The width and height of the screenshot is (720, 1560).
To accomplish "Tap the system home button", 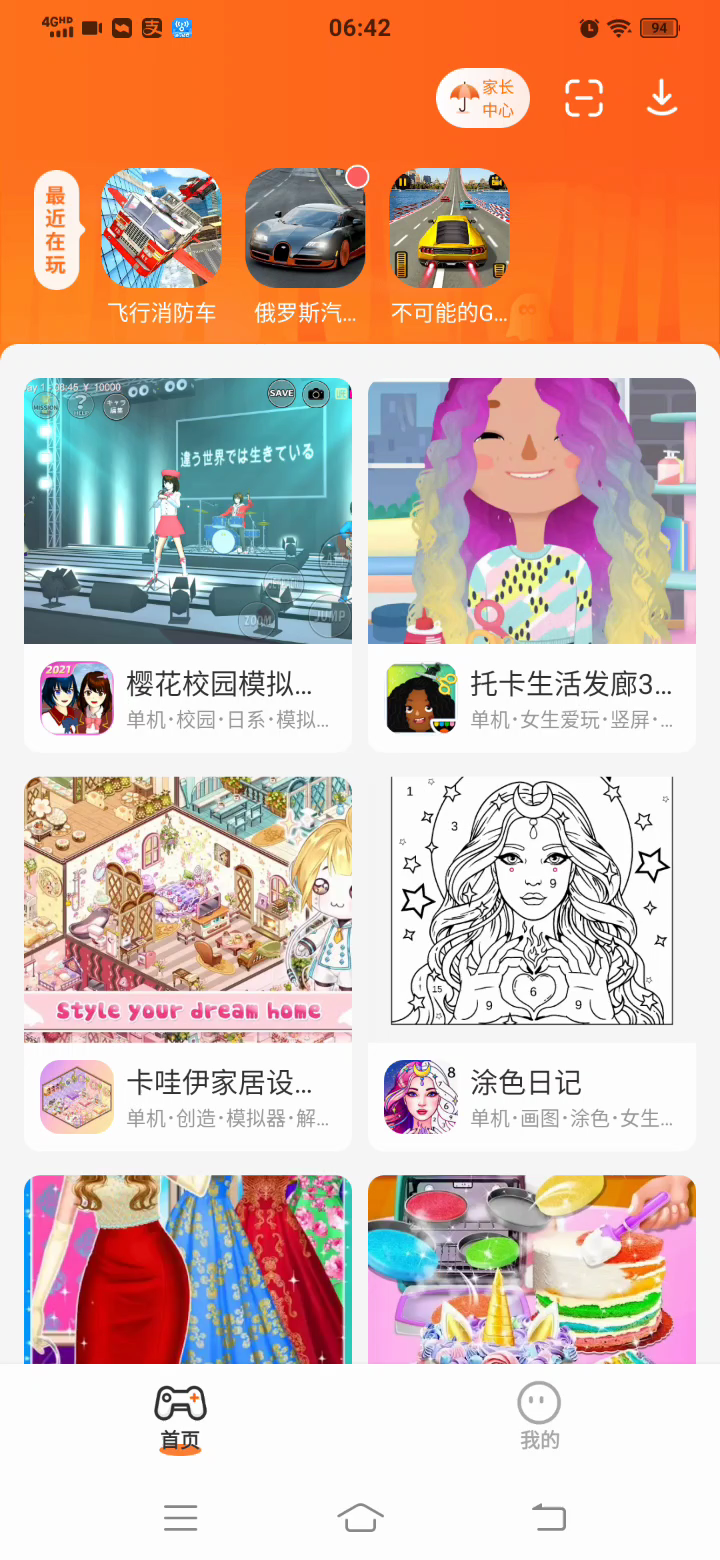I will point(360,1517).
